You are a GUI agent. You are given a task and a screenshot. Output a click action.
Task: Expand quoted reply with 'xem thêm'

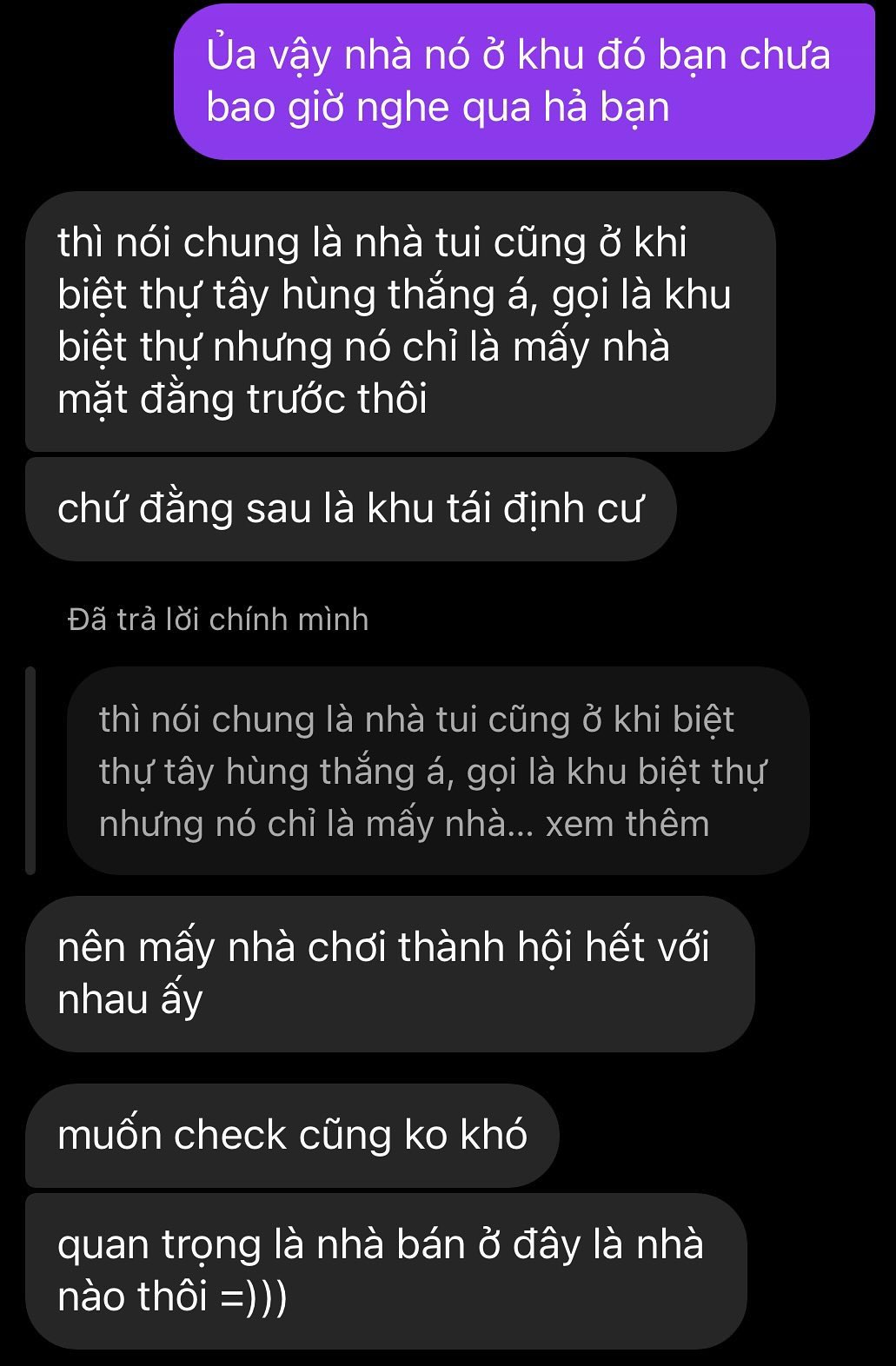click(627, 824)
